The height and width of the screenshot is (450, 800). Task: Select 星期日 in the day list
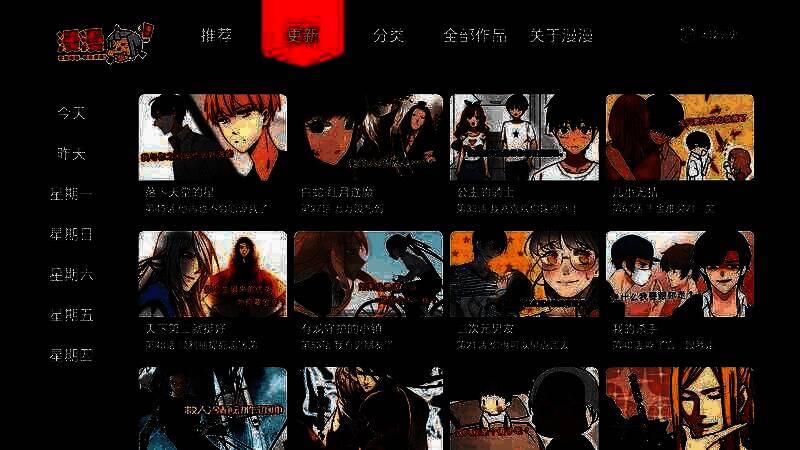pos(71,234)
